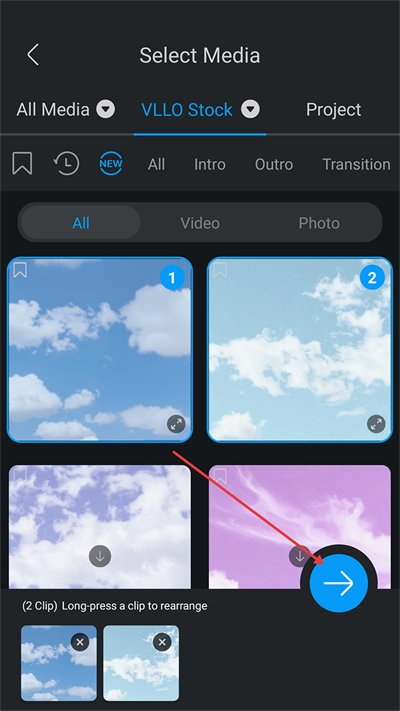Open the All Media dropdown

[65, 109]
